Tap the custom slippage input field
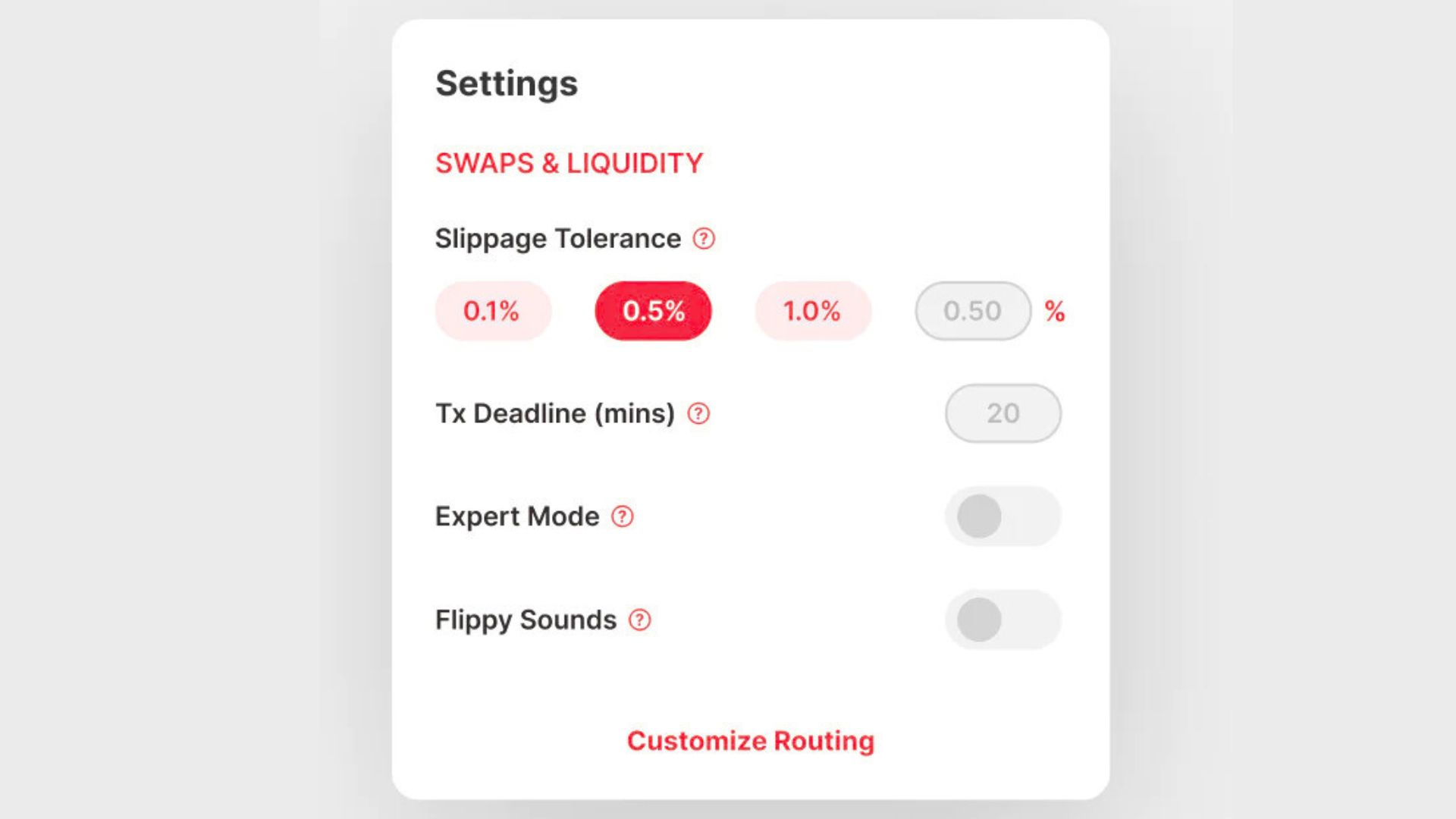 [x=973, y=311]
